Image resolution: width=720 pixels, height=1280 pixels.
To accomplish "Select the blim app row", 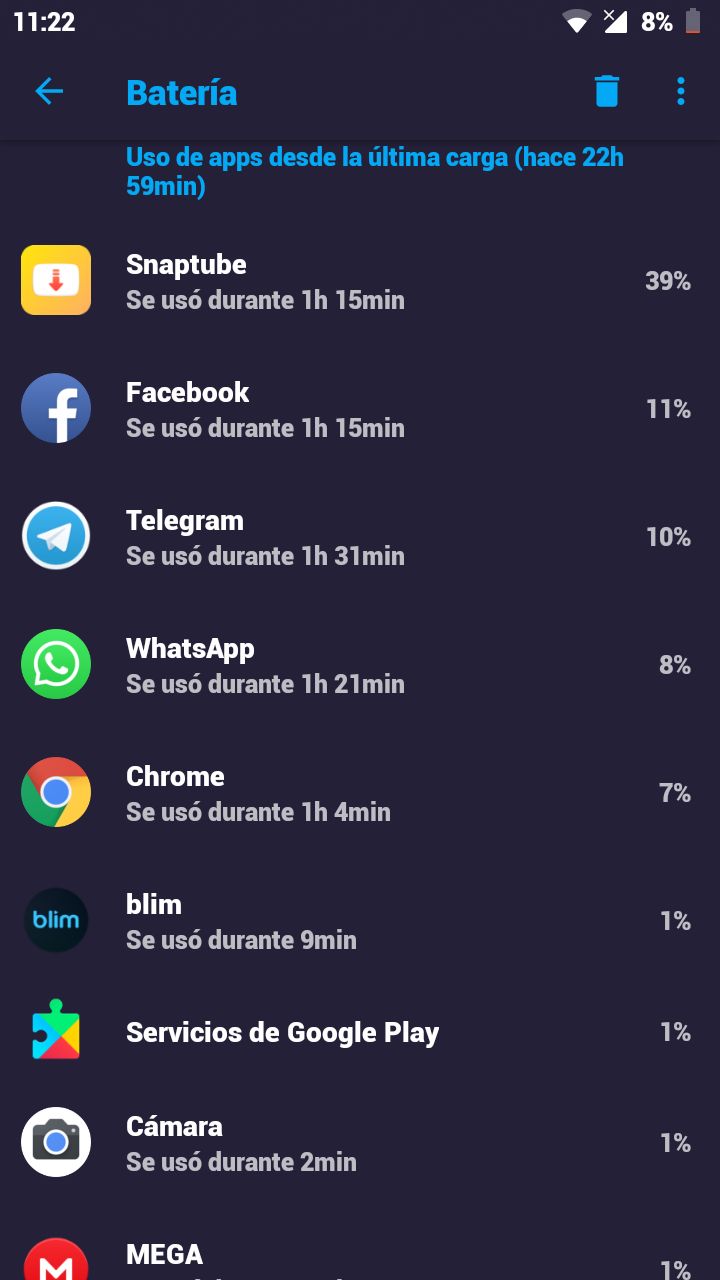I will [x=360, y=921].
